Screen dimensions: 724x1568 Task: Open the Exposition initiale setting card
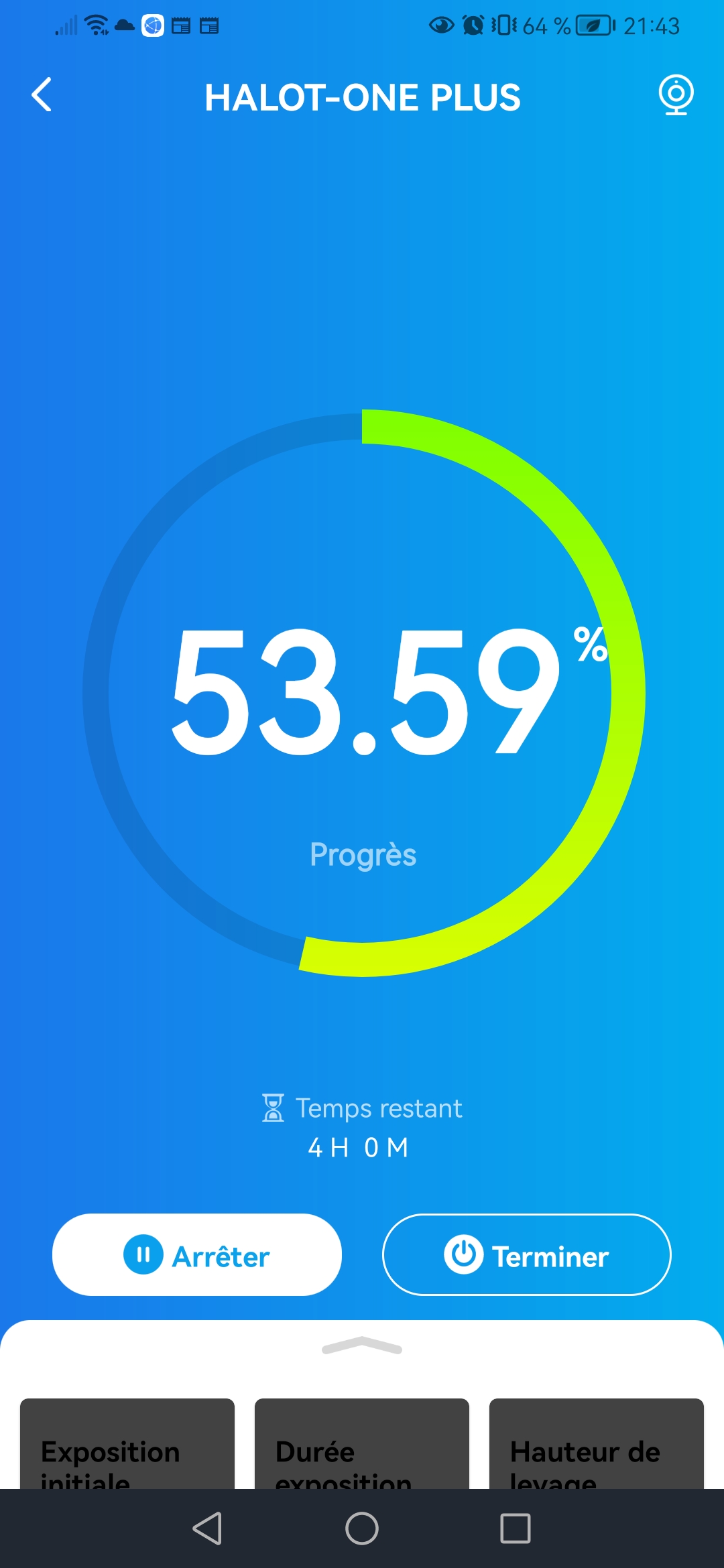click(127, 1443)
